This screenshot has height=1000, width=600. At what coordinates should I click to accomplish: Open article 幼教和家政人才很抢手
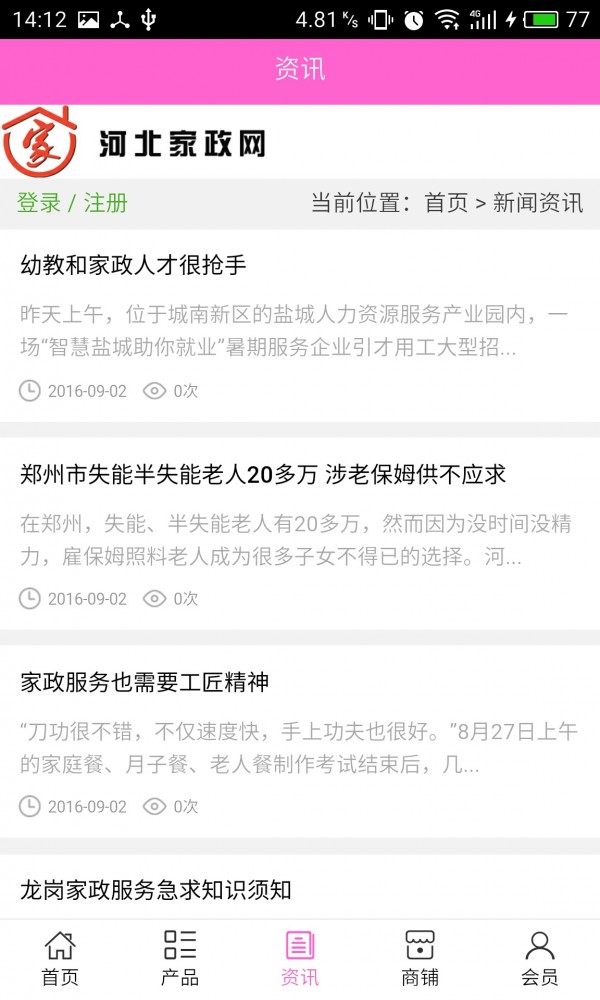(x=133, y=265)
